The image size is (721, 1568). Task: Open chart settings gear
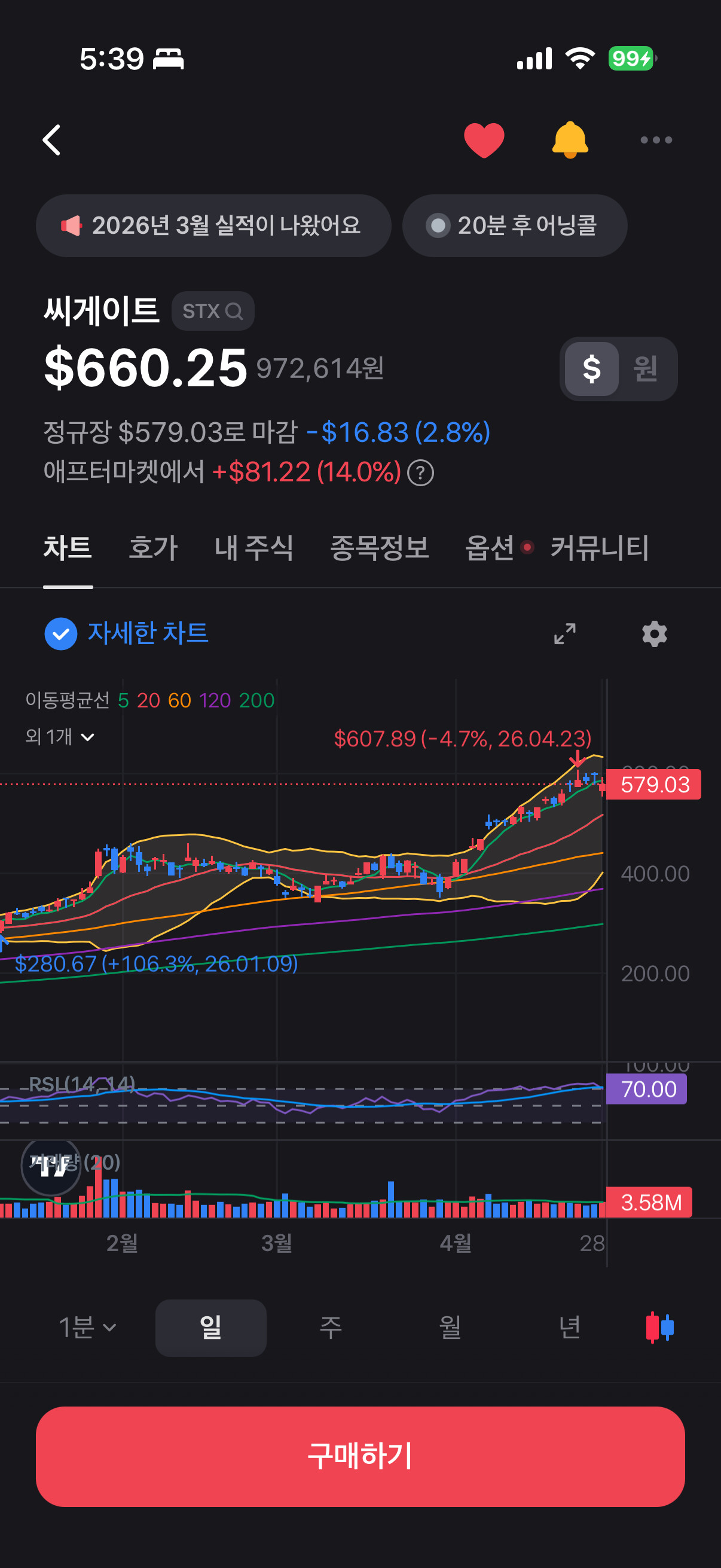click(655, 634)
